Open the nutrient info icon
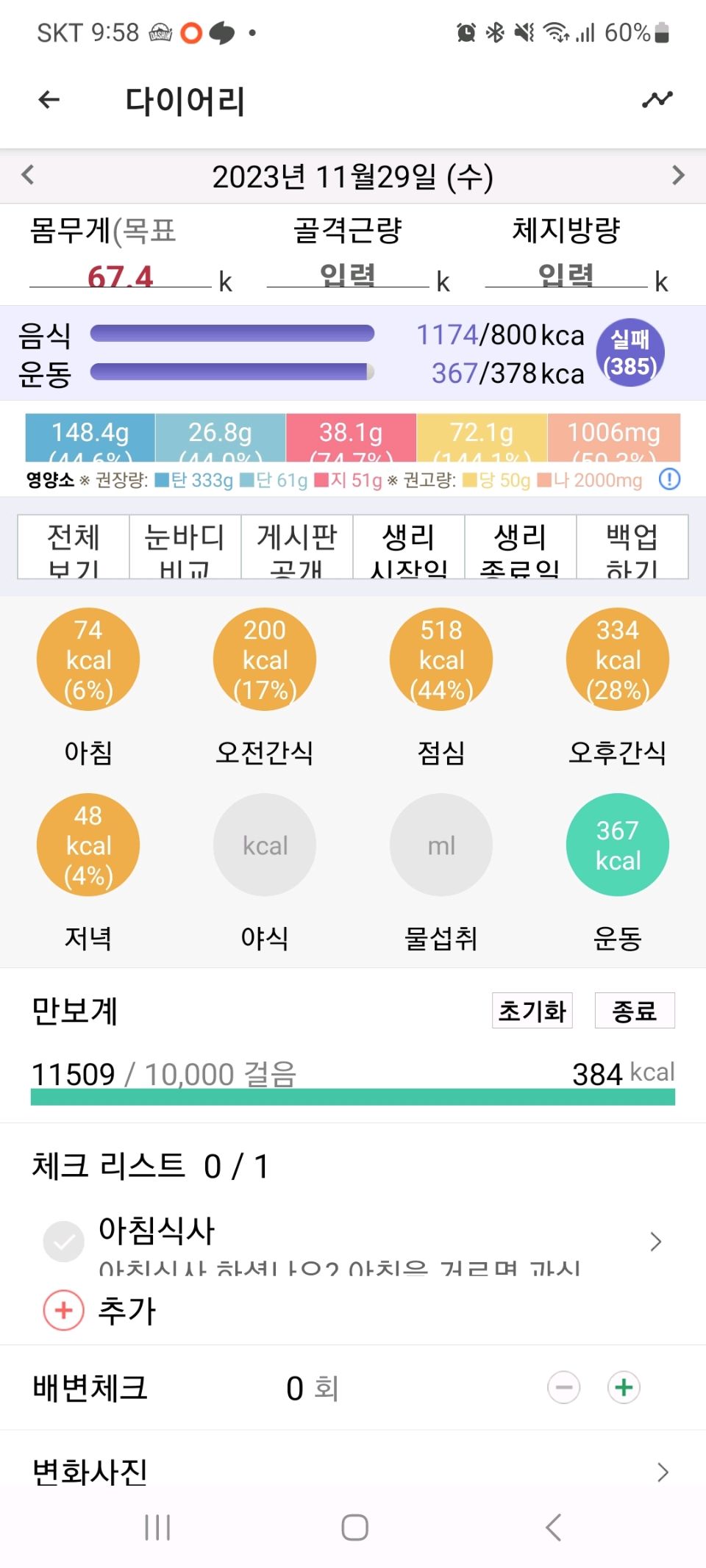 669,479
